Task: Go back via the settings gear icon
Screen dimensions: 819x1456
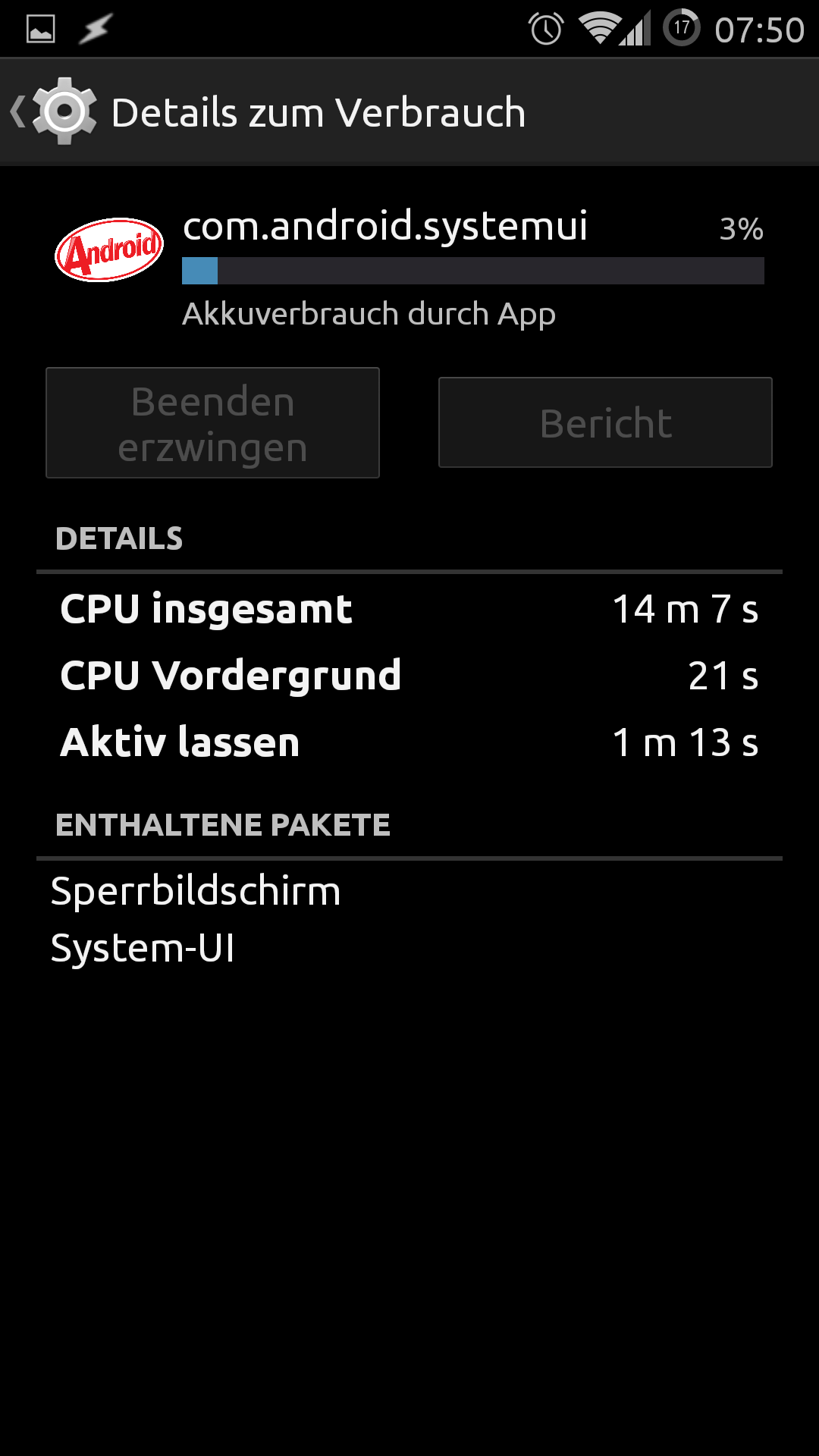Action: pos(62,112)
